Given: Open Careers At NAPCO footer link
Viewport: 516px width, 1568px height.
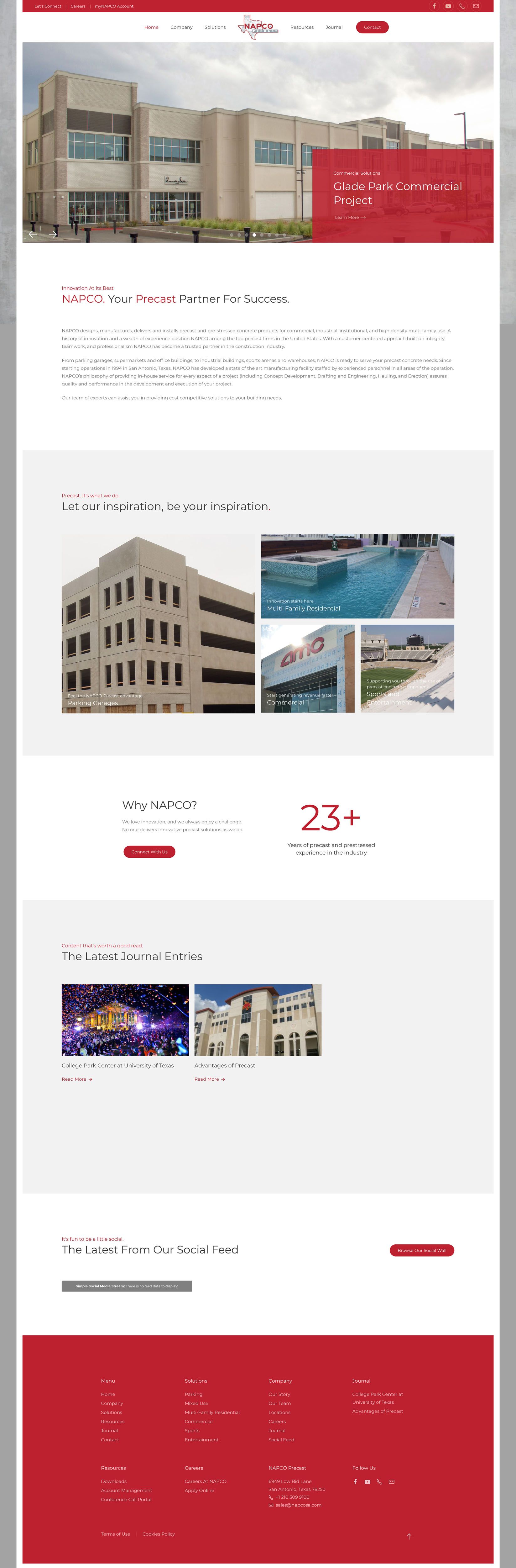Looking at the screenshot, I should click(x=206, y=1481).
